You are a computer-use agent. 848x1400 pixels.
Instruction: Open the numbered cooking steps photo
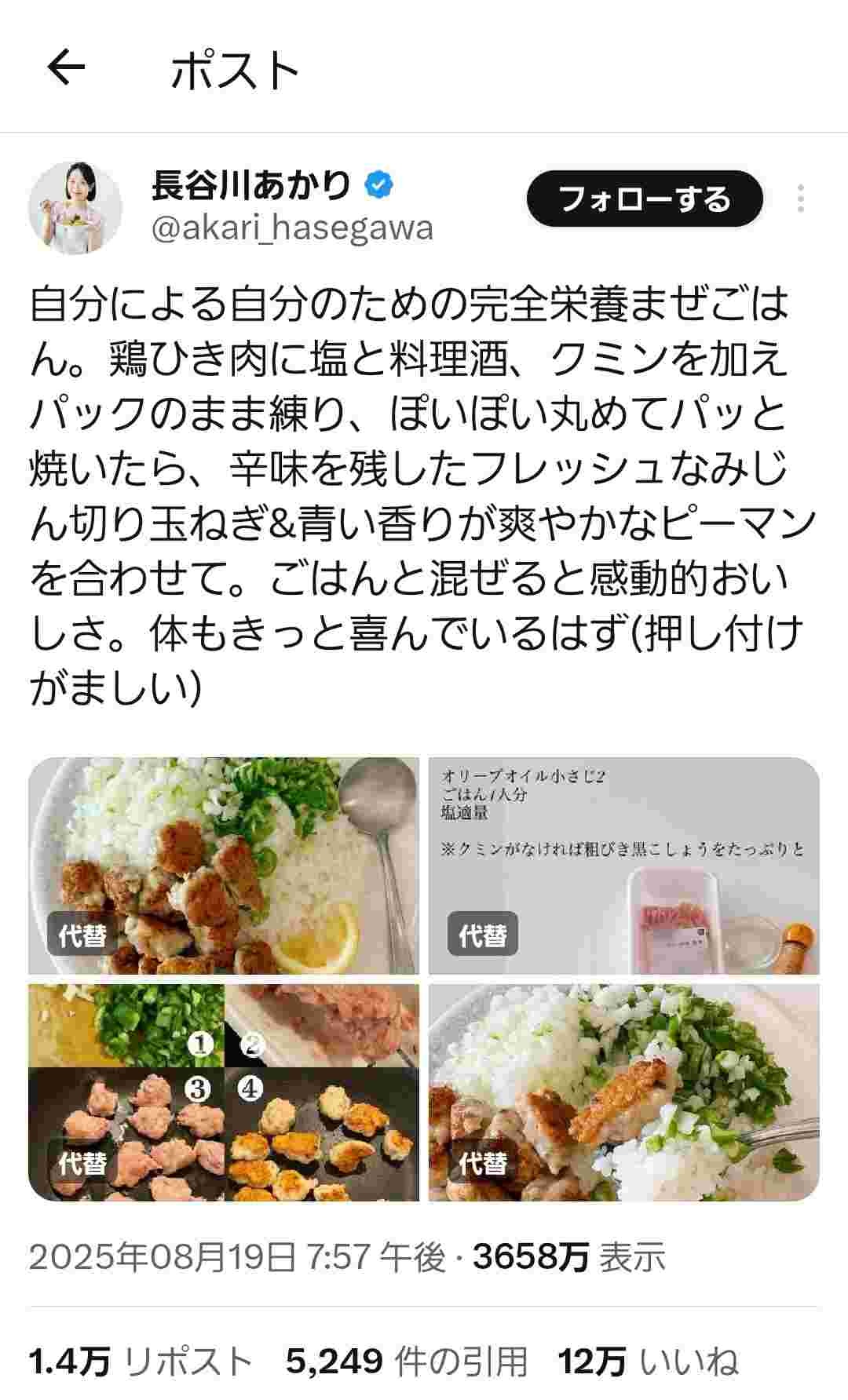224,1092
